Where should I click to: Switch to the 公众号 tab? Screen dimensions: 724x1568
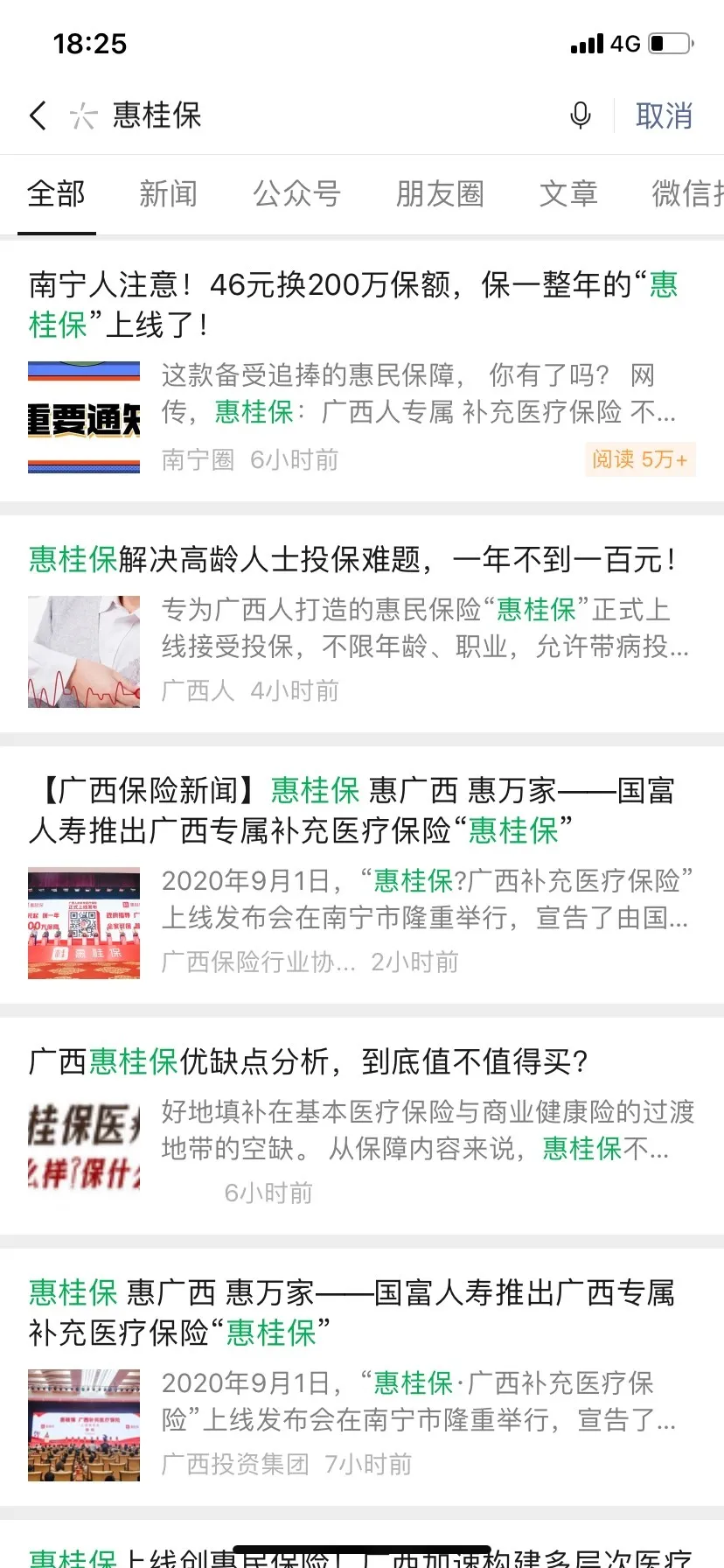click(296, 193)
